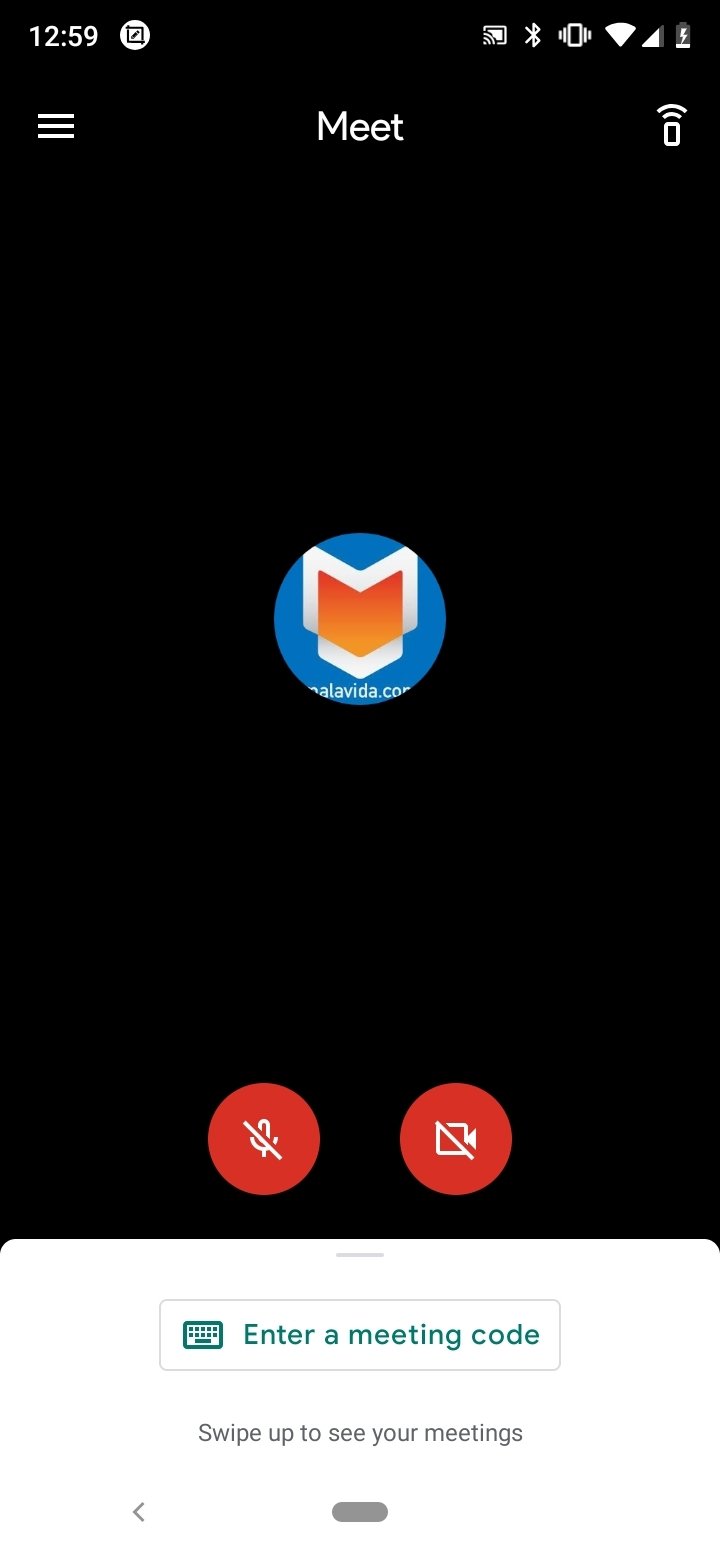Turn the camera on
The width and height of the screenshot is (720, 1560).
(456, 1138)
